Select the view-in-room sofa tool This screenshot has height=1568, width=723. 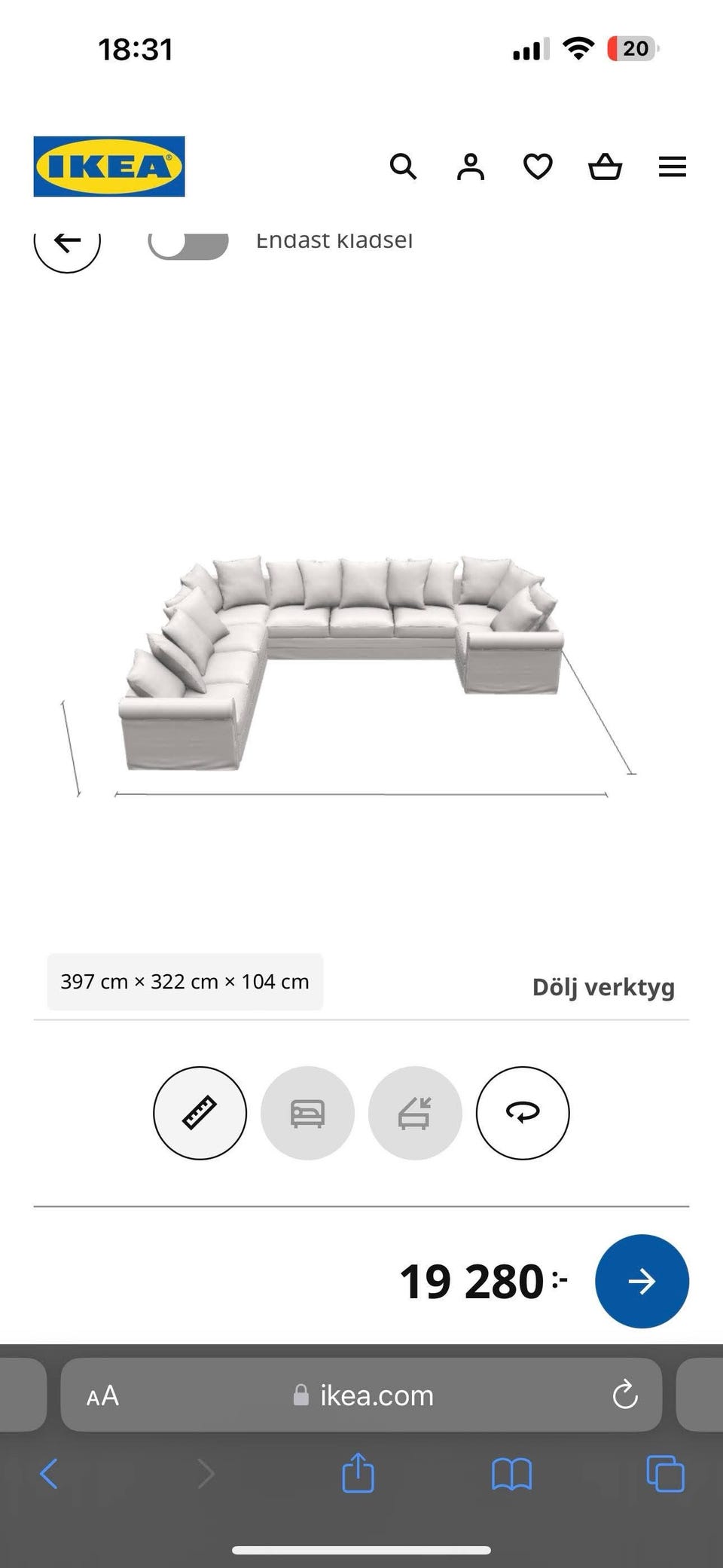click(307, 1113)
